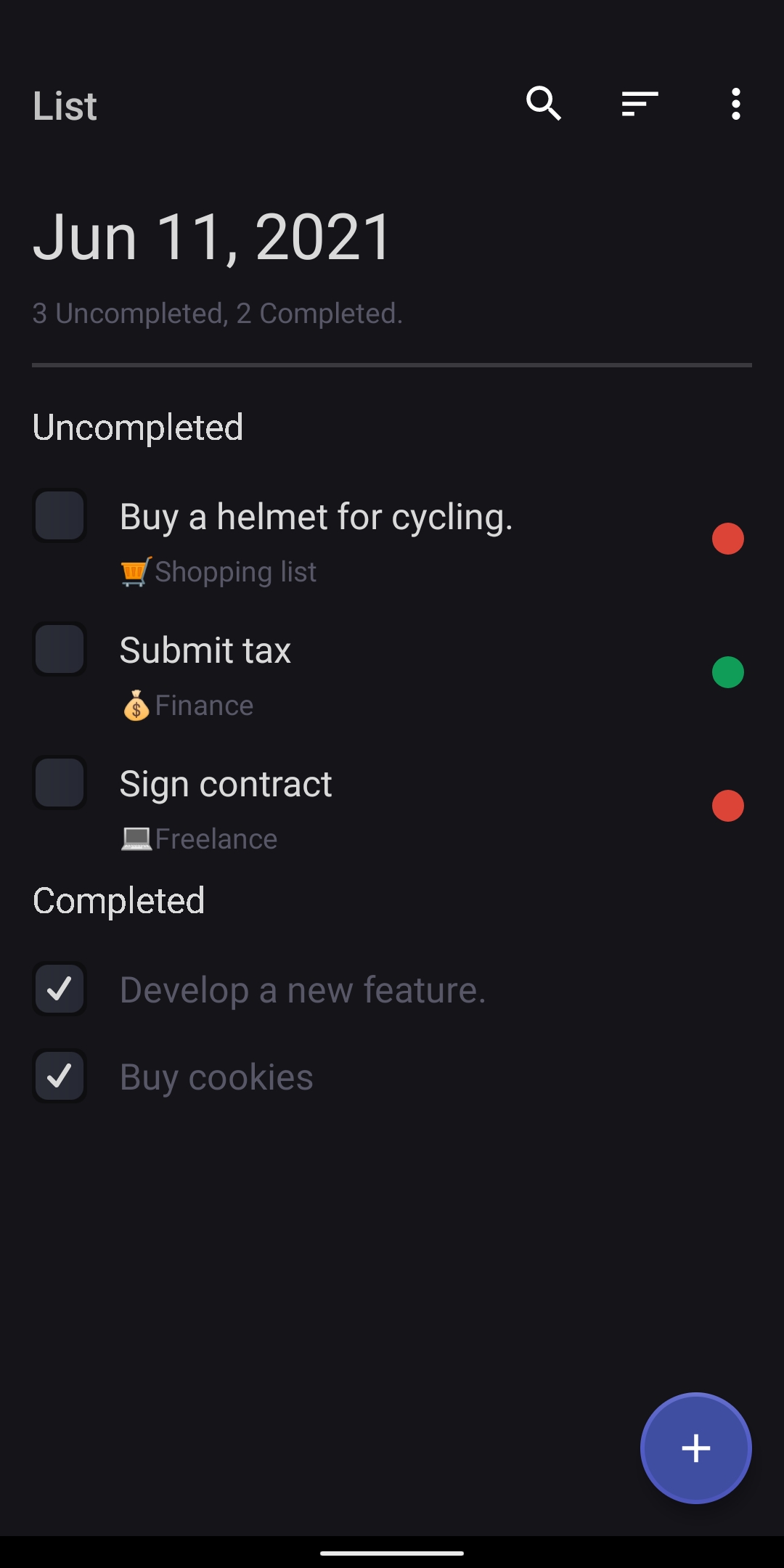Open the three-dot overflow menu
Screen dimensions: 784x1568
(736, 105)
